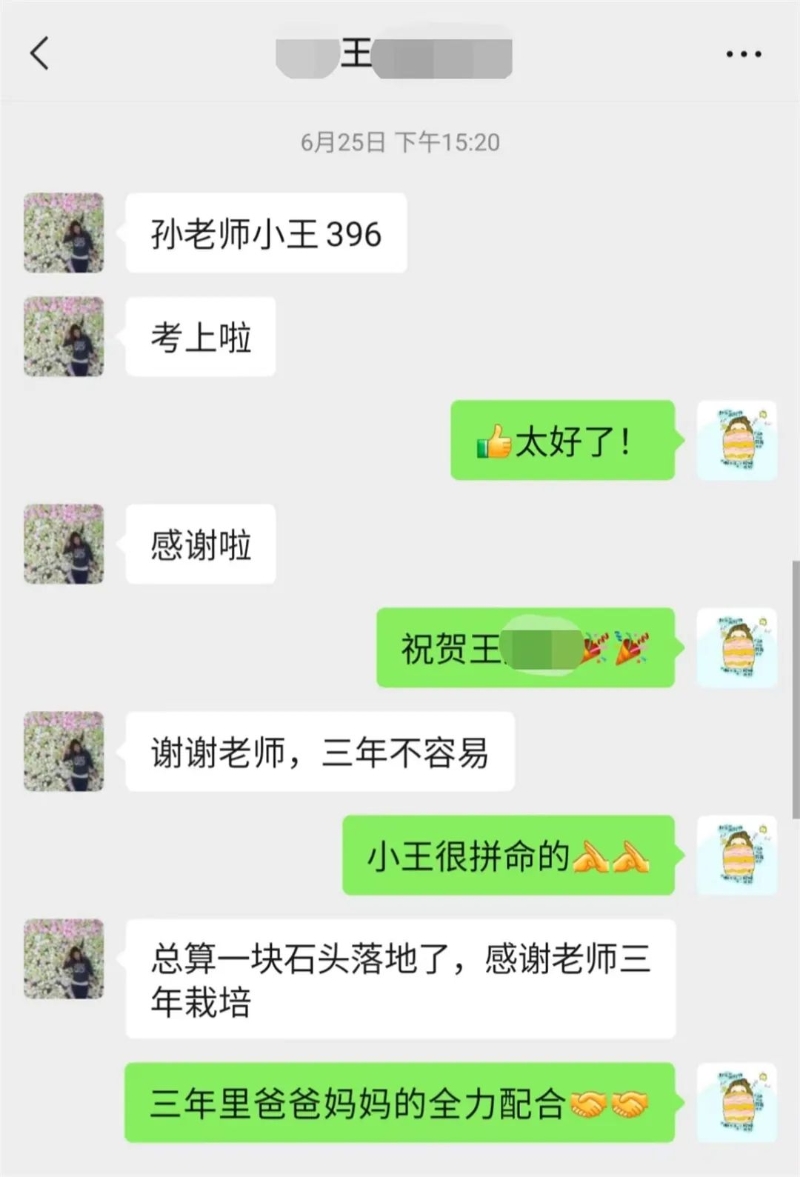800x1177 pixels.
Task: Open the sender's avatar next to 感谢啦
Action: click(x=64, y=544)
